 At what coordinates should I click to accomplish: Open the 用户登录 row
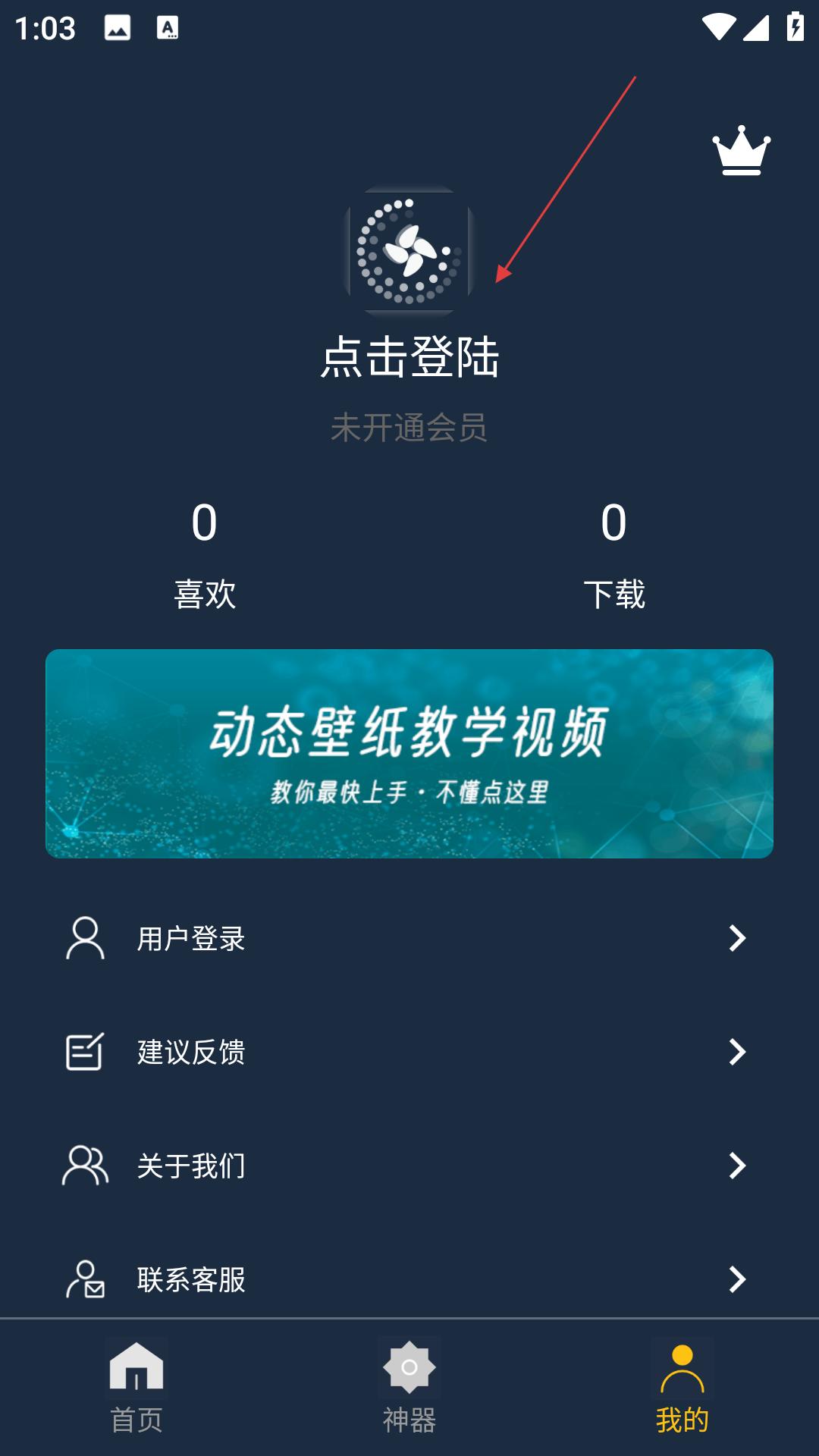[409, 938]
